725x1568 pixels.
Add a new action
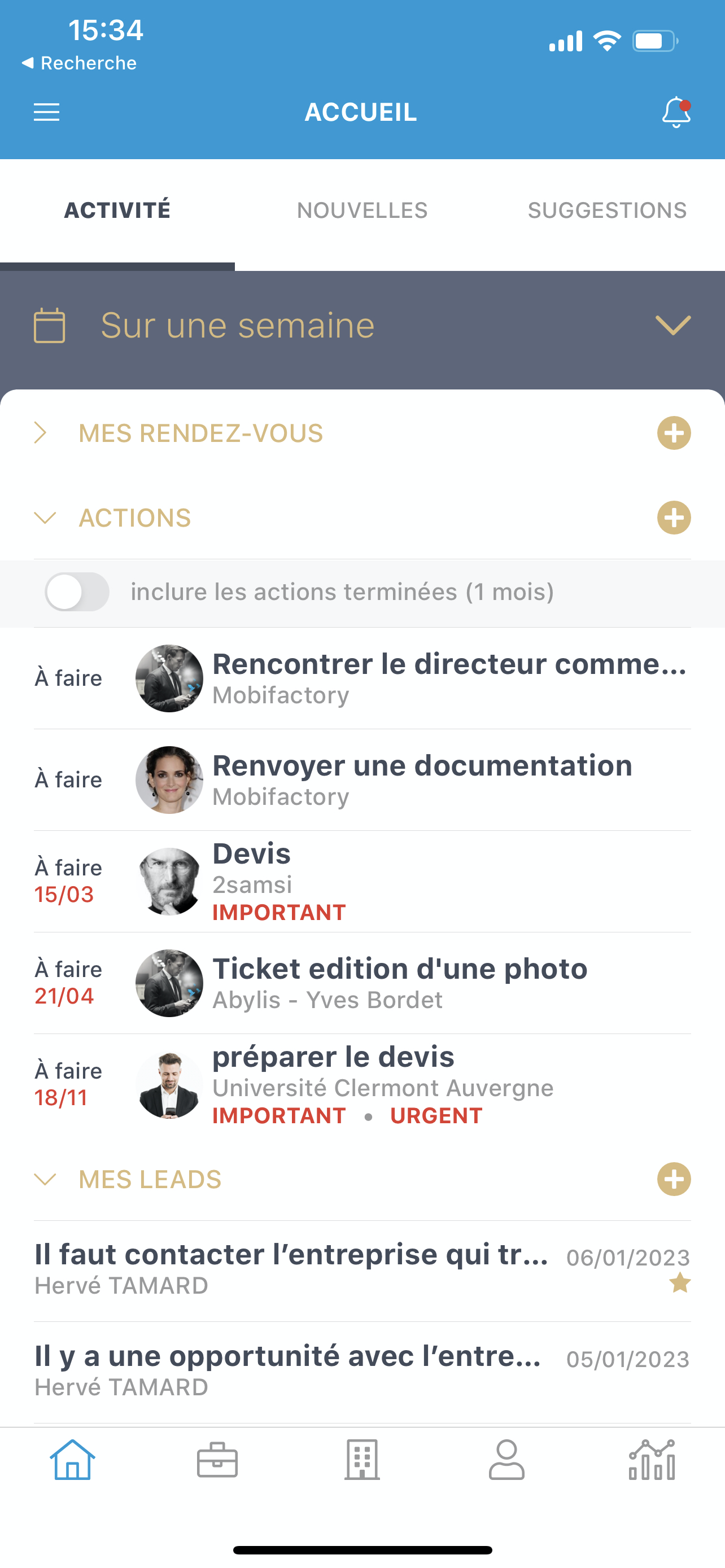[674, 518]
